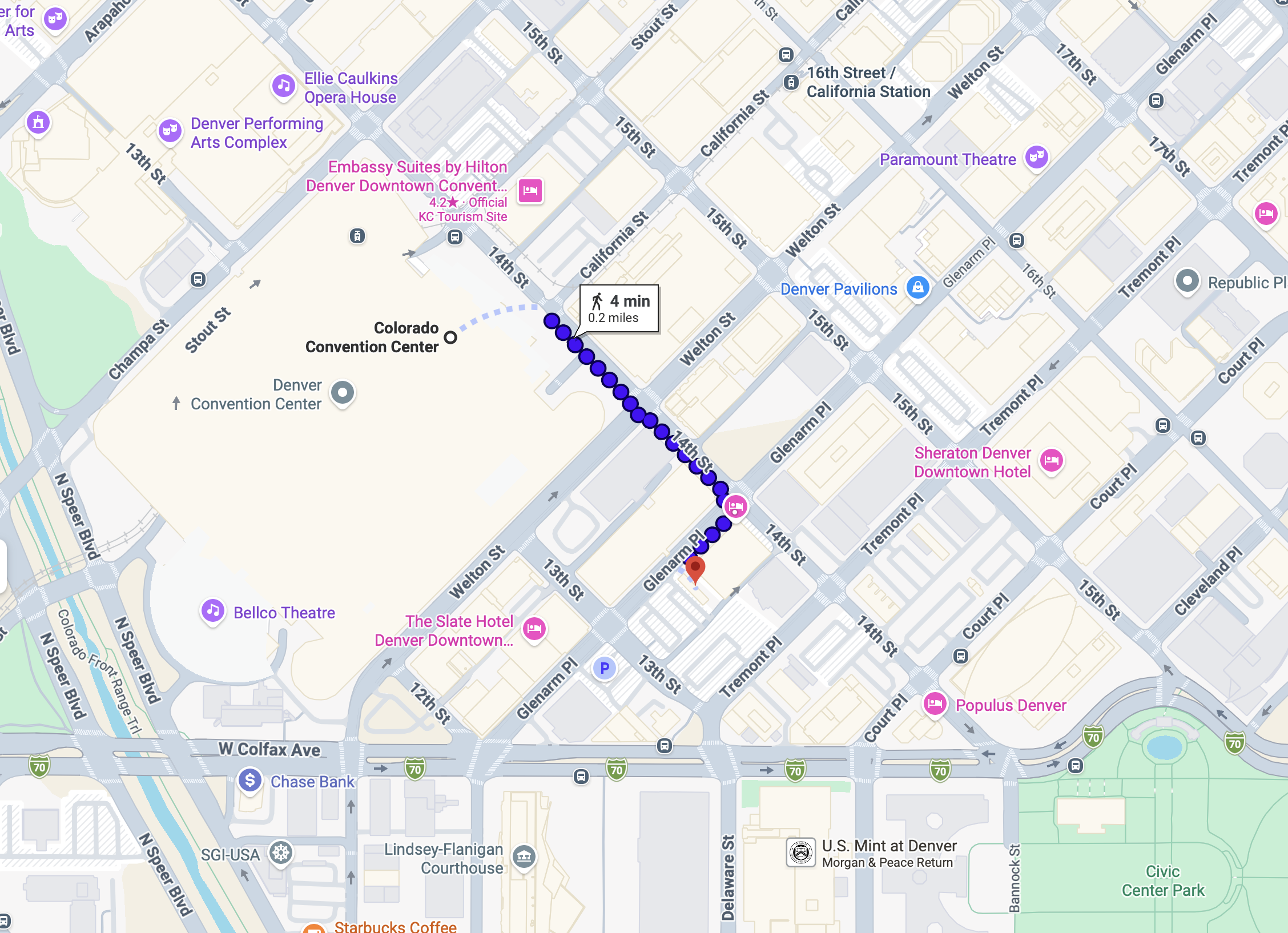Viewport: 1288px width, 933px height.
Task: Open the Denver Pavilions shopping pin
Action: pyautogui.click(x=918, y=287)
